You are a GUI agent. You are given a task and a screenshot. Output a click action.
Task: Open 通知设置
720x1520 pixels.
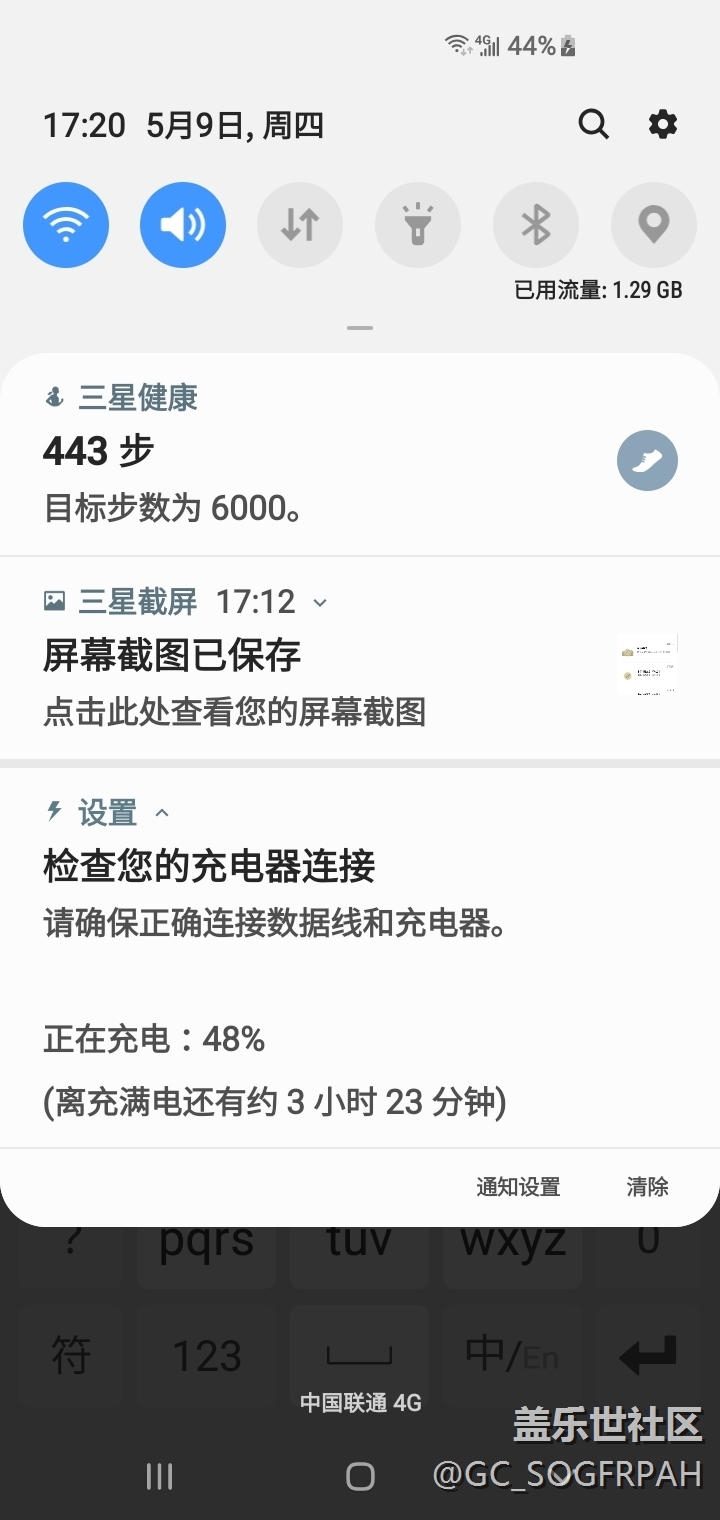518,1187
